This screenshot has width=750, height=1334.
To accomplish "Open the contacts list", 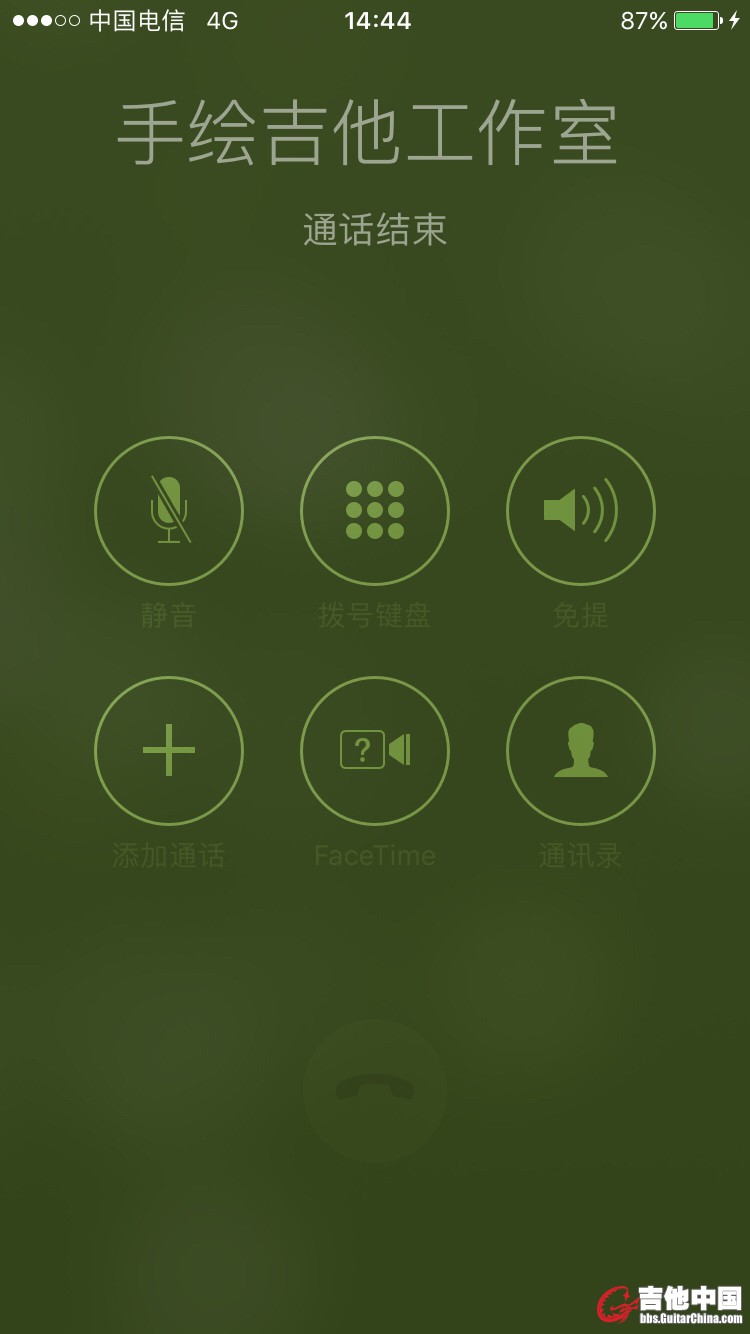I will (581, 751).
